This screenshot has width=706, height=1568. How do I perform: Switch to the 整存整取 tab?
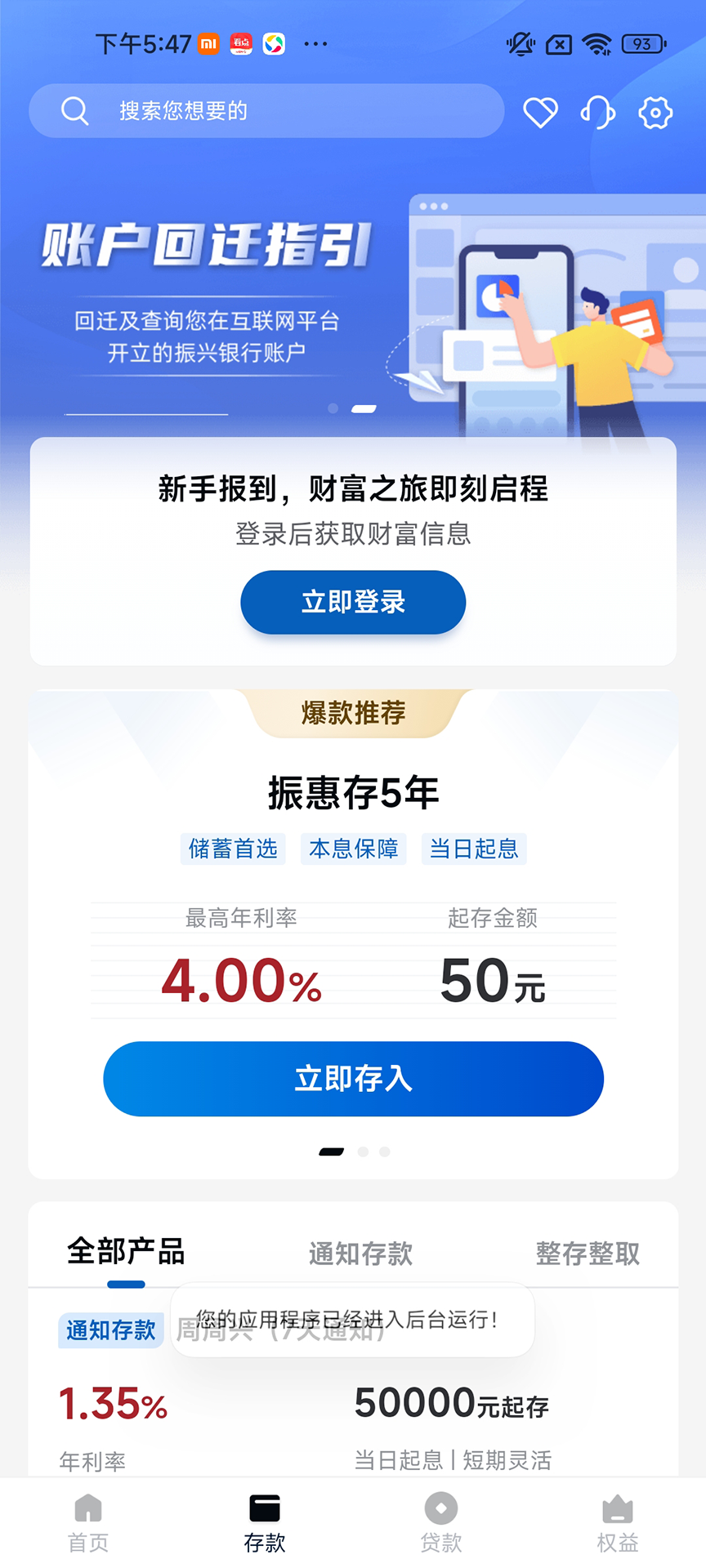(588, 1254)
